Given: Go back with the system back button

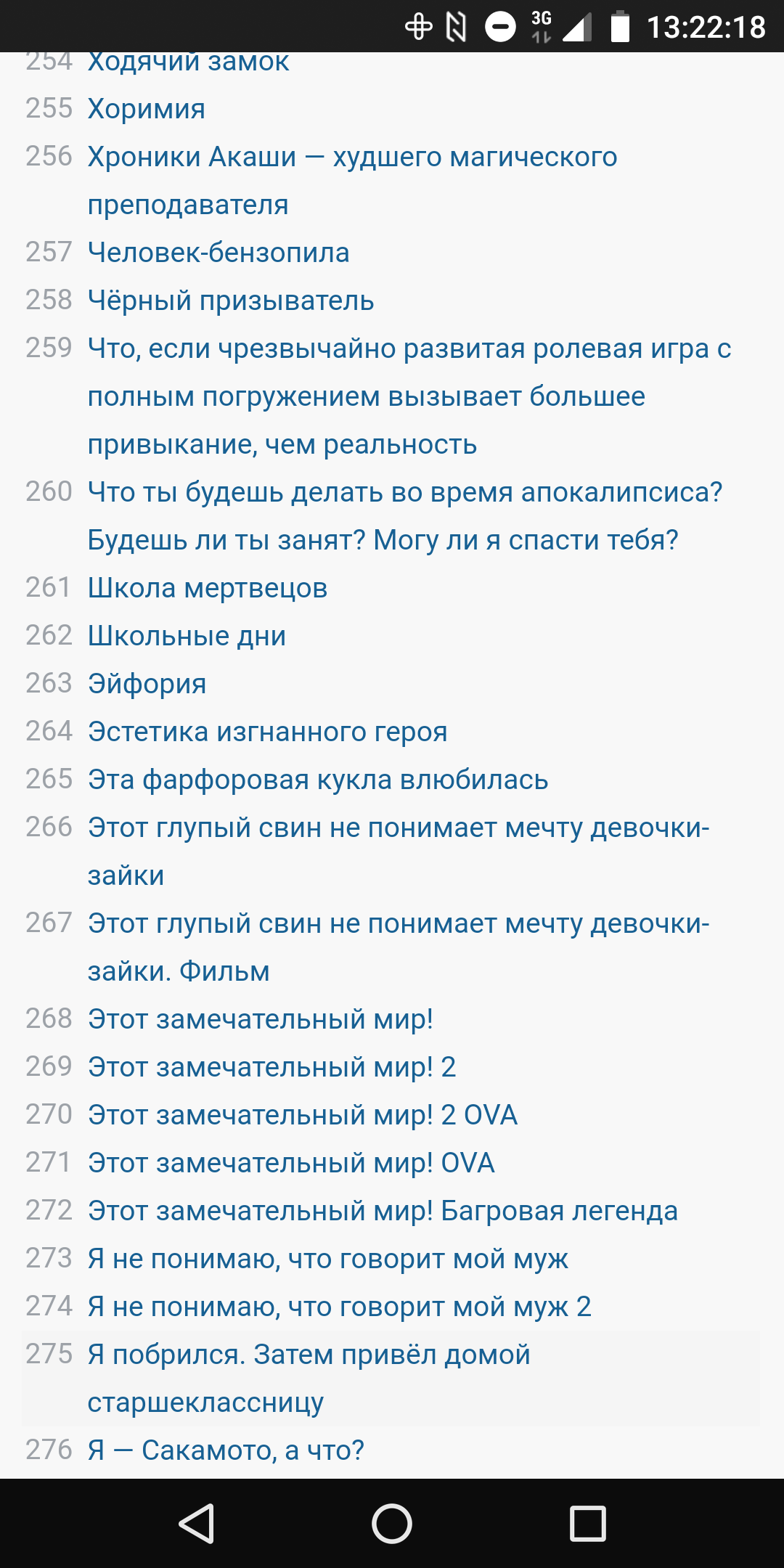Looking at the screenshot, I should (196, 1523).
